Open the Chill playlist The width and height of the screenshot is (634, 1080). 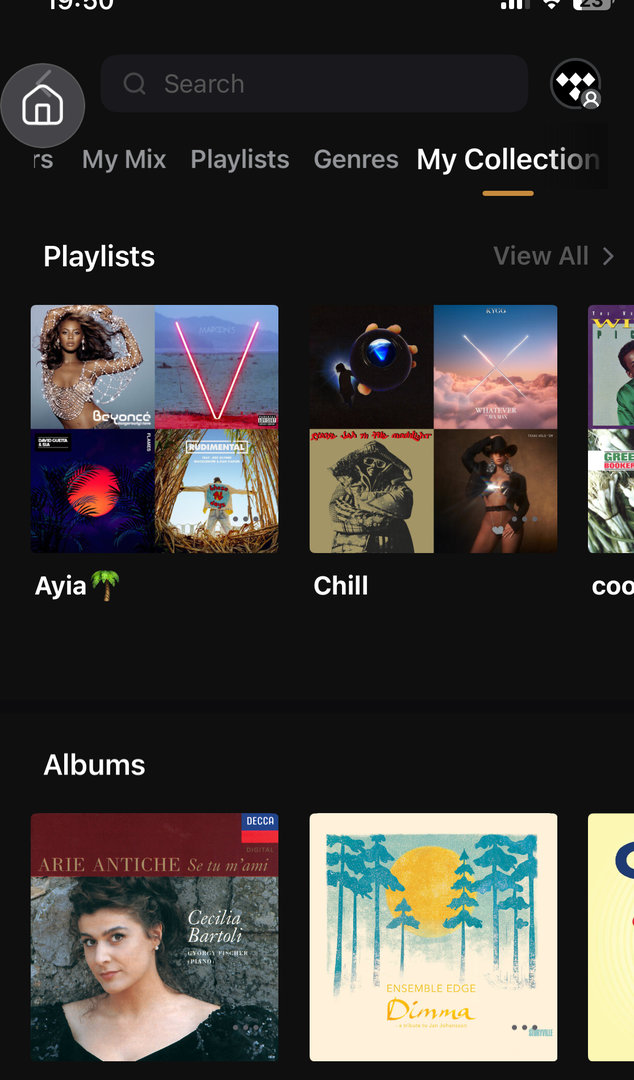pos(433,428)
